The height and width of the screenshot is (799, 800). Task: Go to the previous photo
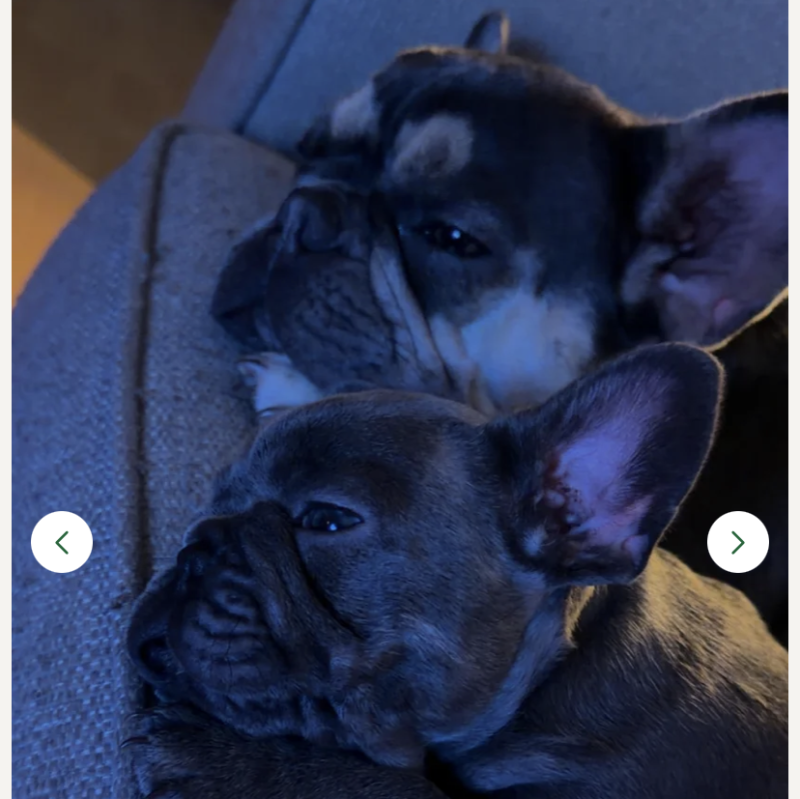[x=62, y=542]
